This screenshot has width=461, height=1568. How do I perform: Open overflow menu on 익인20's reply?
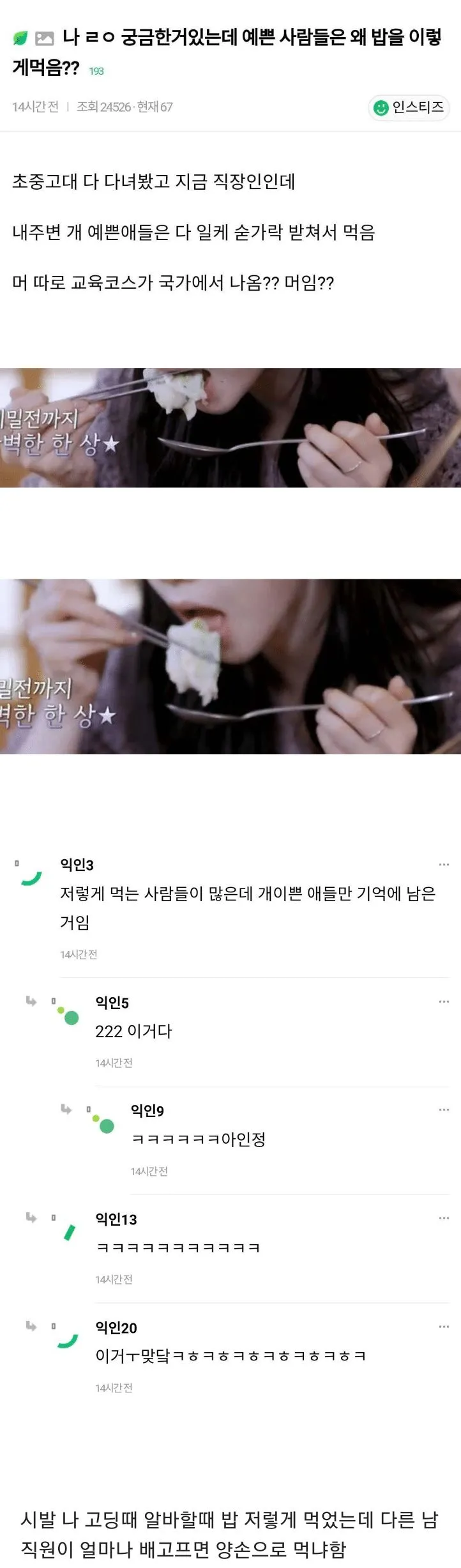point(444,1327)
